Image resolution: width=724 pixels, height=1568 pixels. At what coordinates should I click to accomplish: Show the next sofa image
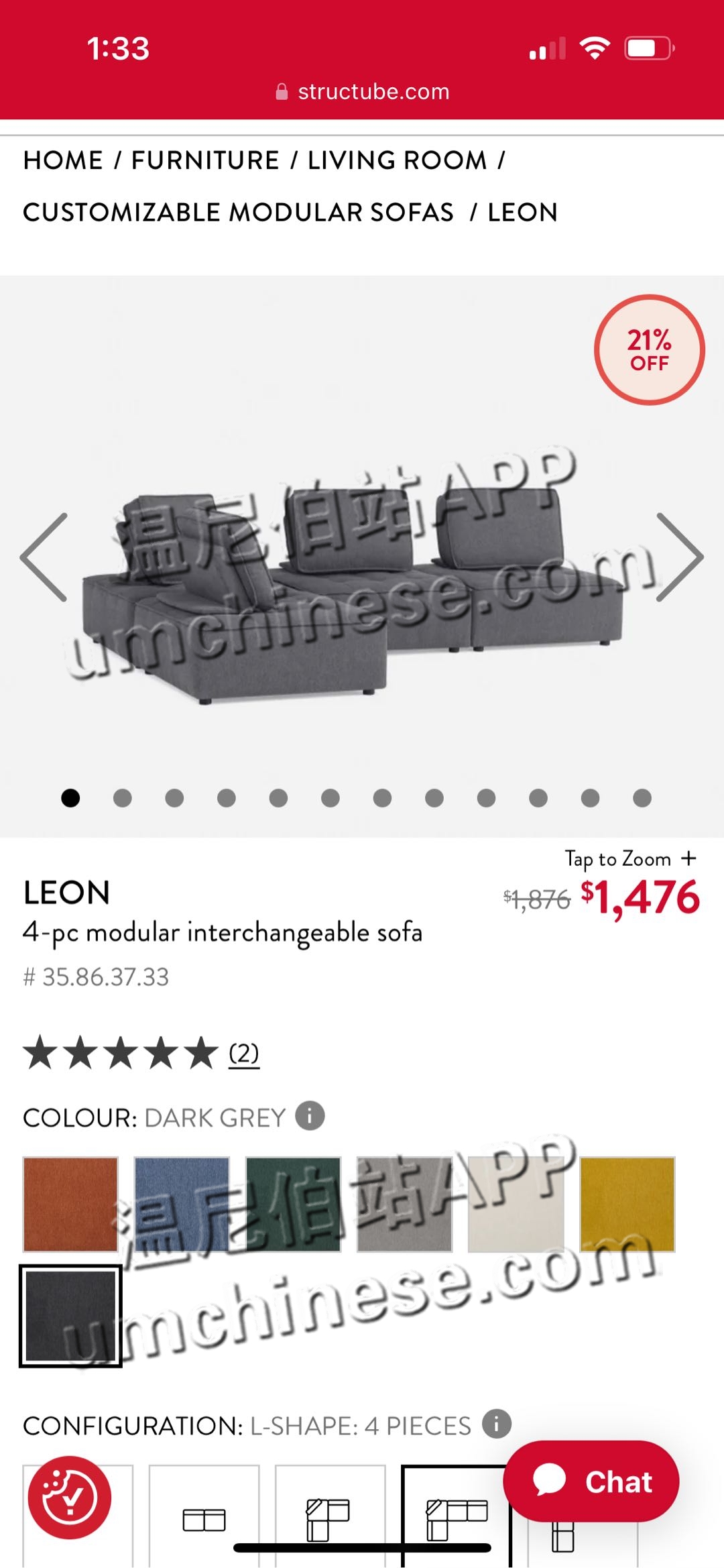[x=679, y=557]
